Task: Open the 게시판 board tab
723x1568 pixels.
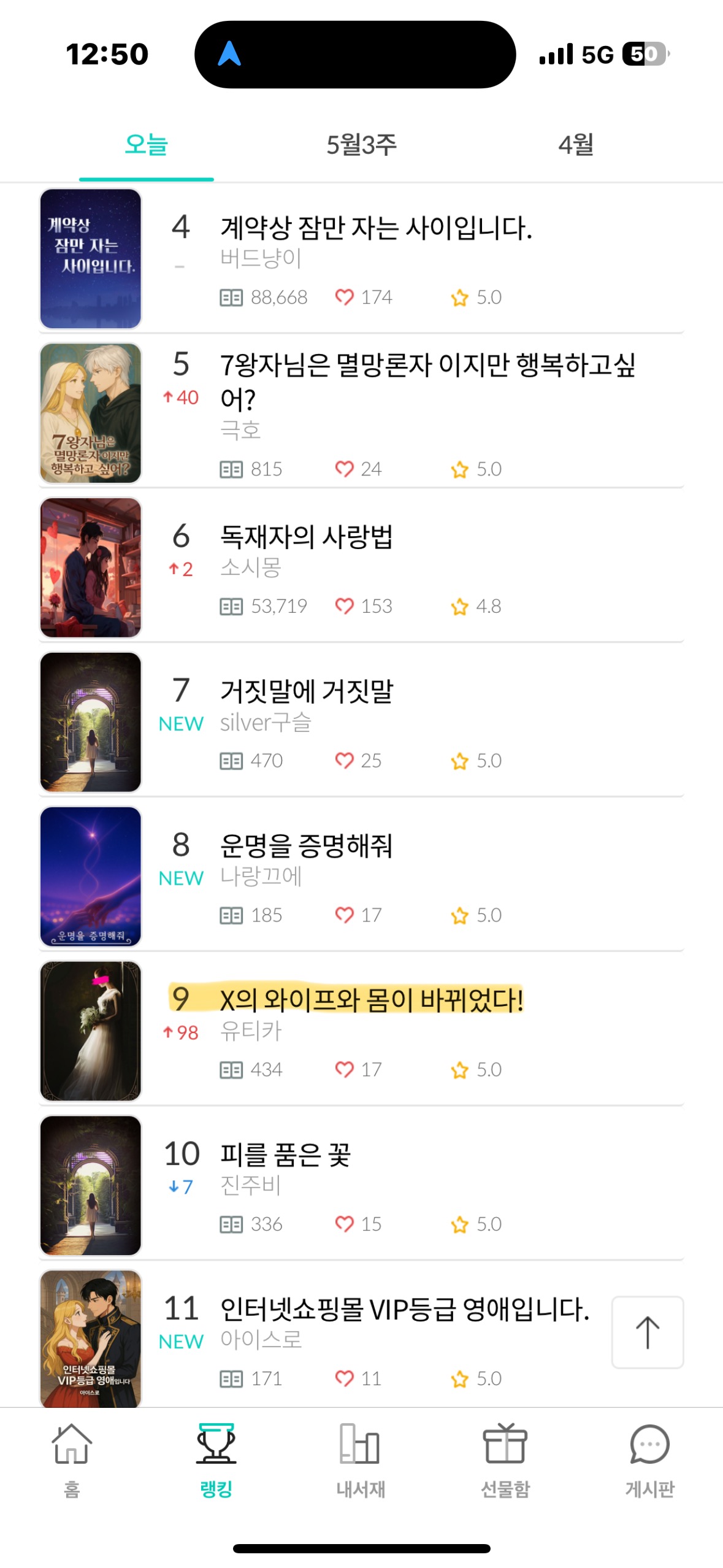Action: coord(649,1461)
